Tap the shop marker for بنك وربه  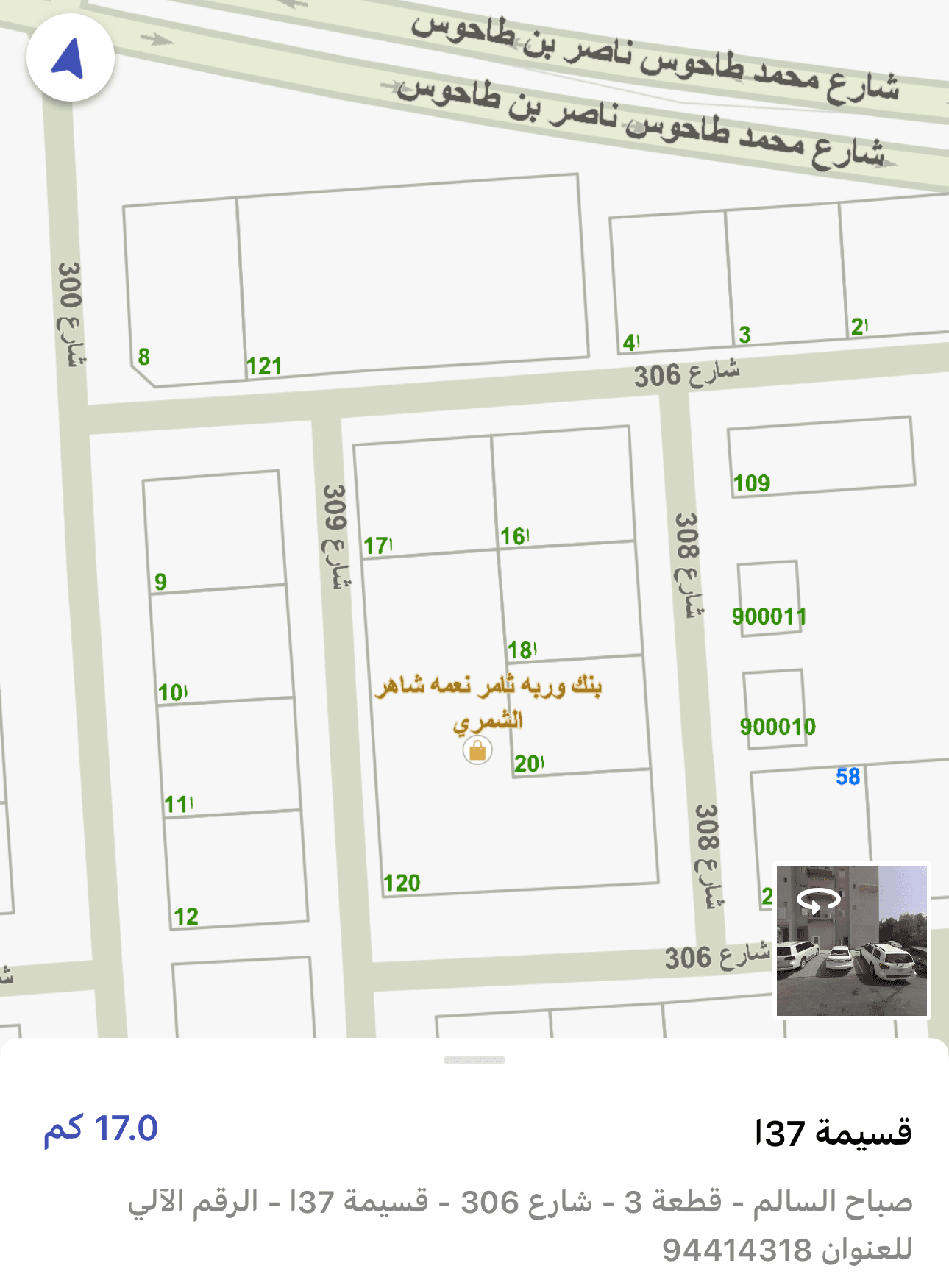[x=477, y=751]
